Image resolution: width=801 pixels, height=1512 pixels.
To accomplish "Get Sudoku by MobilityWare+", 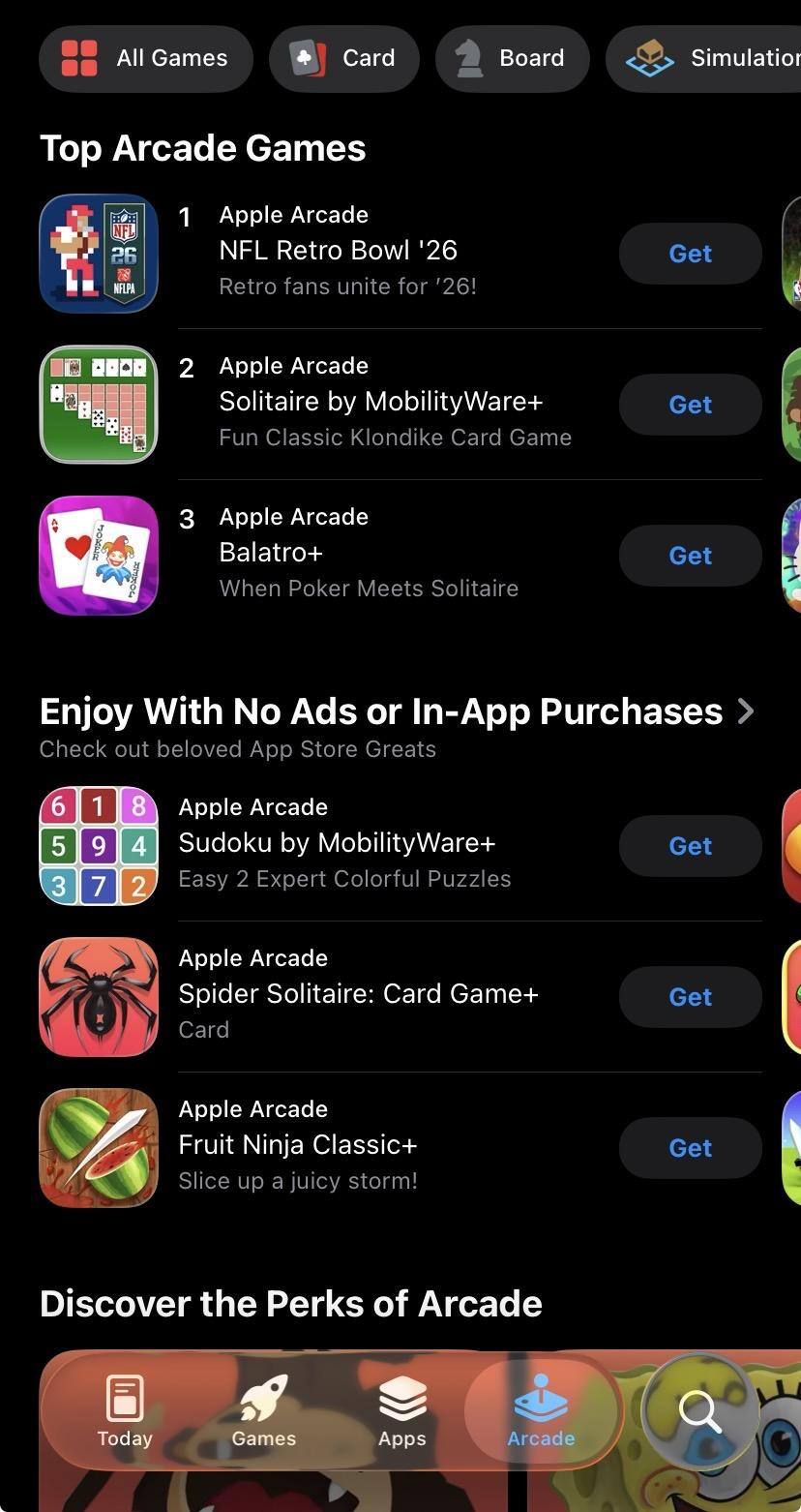I will pyautogui.click(x=690, y=846).
